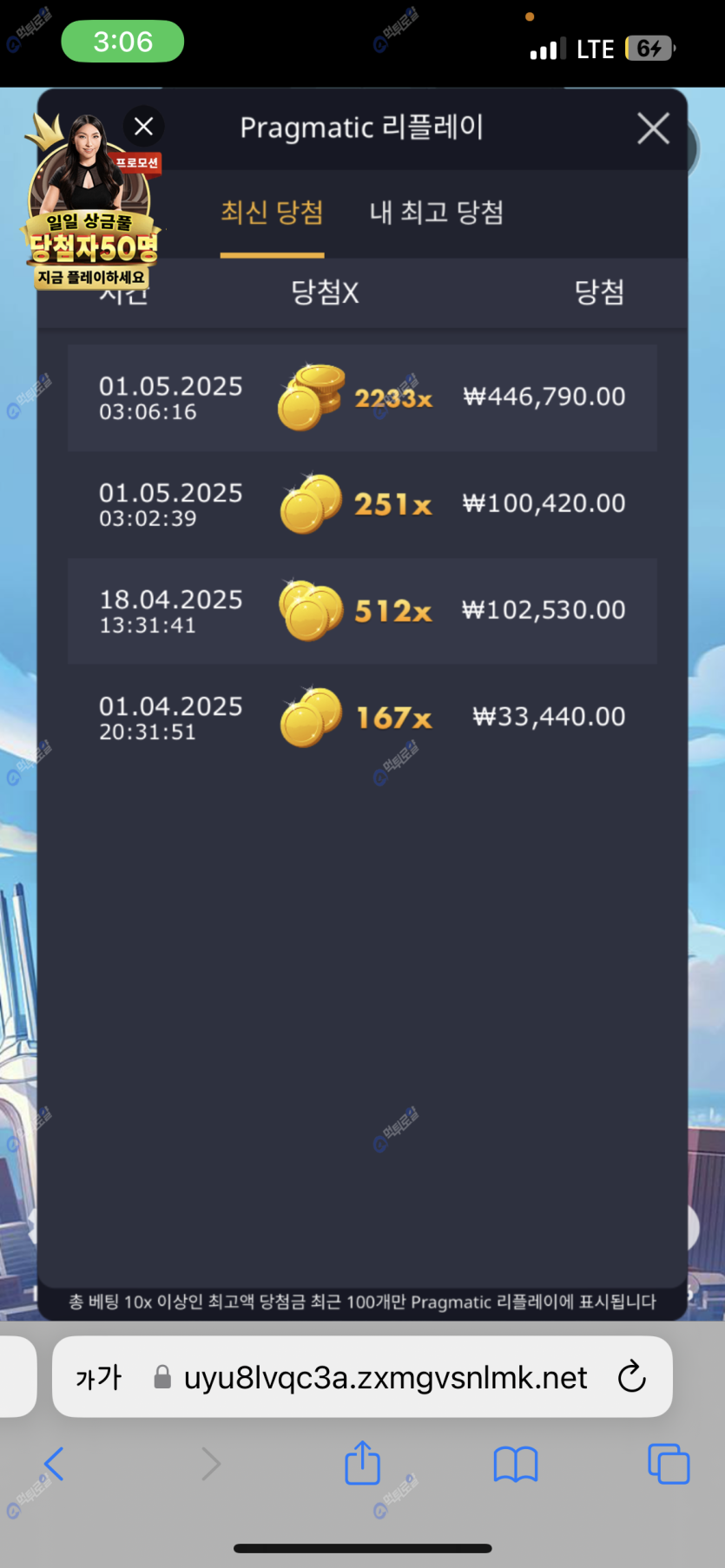View the 167x ₩33,440.00 replay
This screenshot has width=725, height=1568.
(362, 718)
